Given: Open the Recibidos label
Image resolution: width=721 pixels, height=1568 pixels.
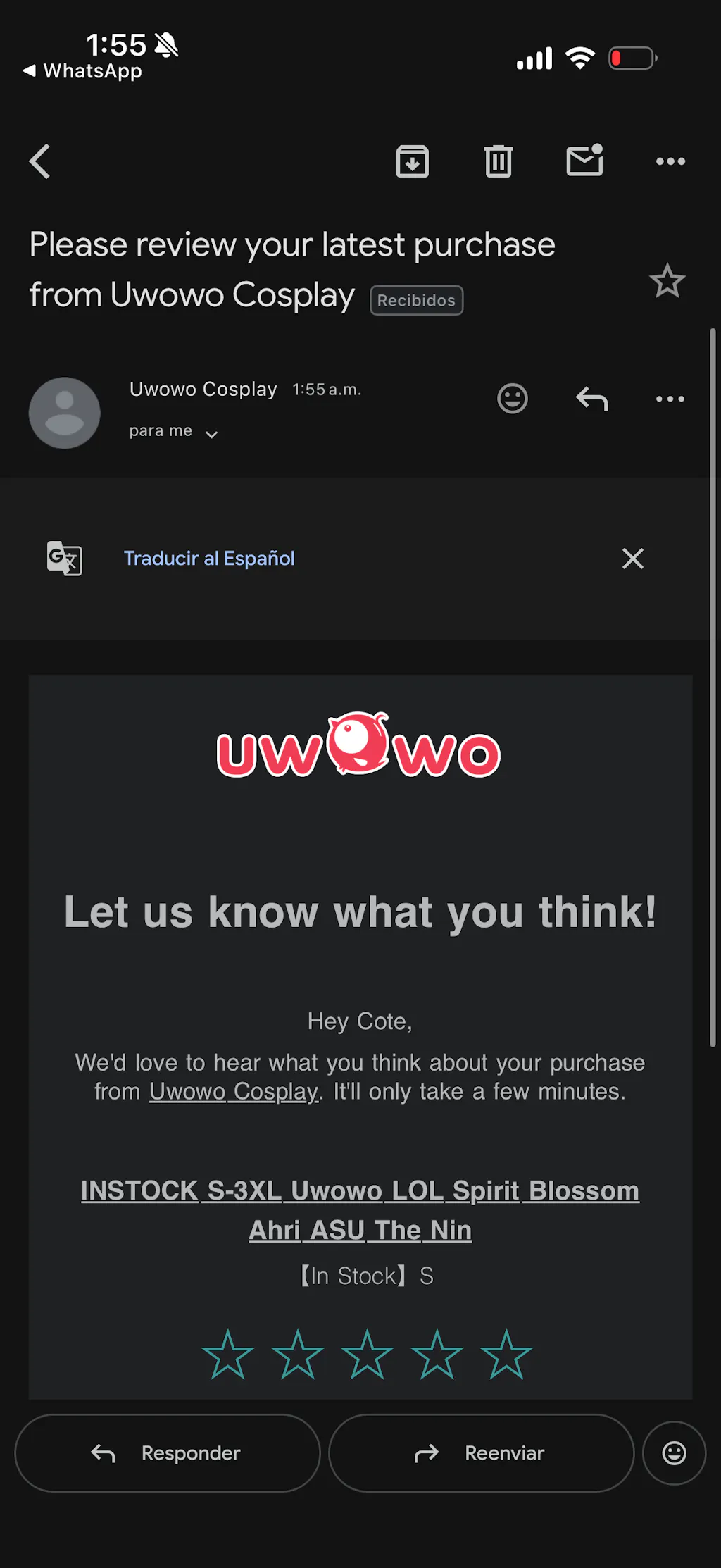Looking at the screenshot, I should tap(416, 300).
